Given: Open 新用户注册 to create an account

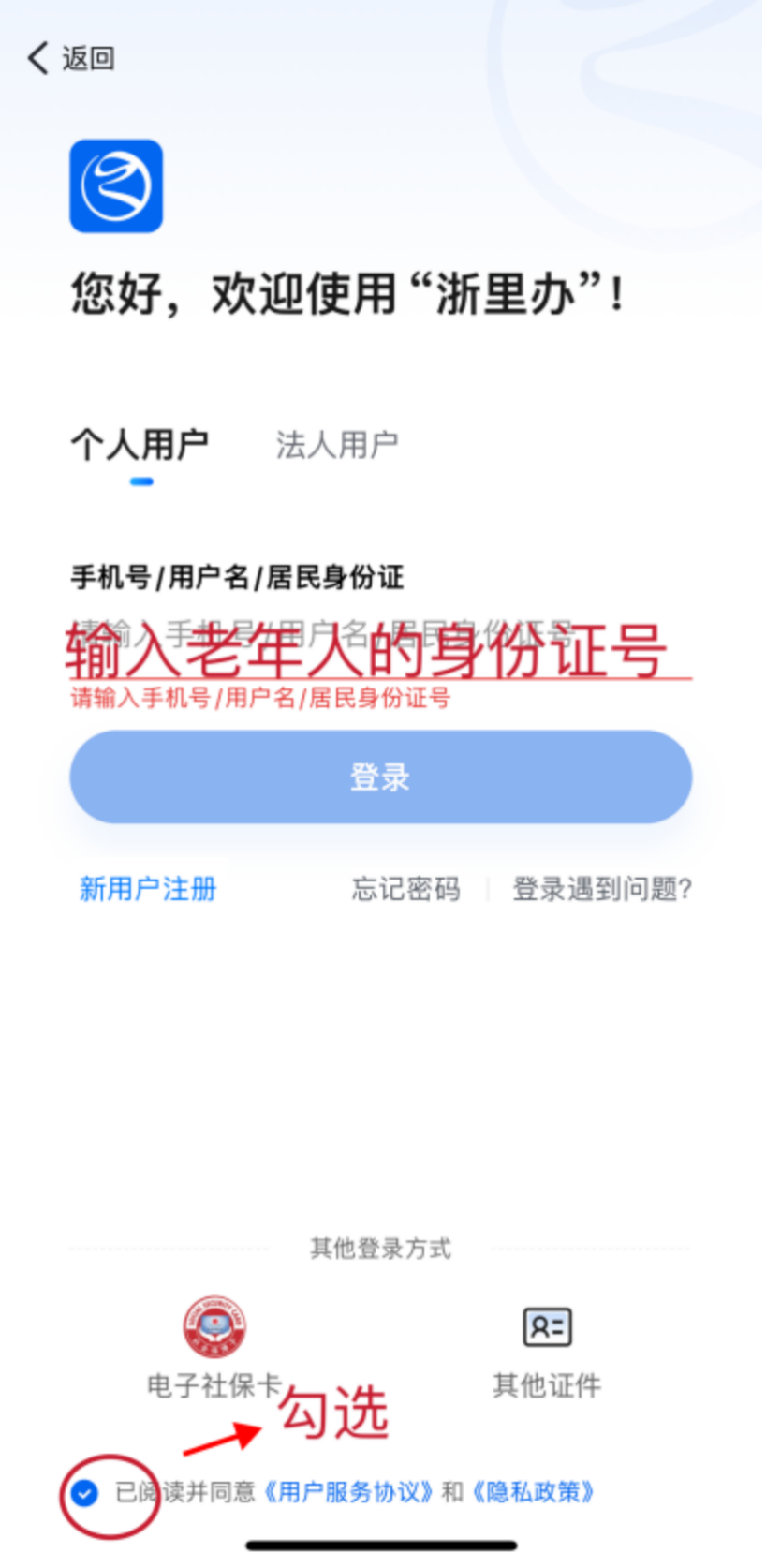Looking at the screenshot, I should 148,888.
